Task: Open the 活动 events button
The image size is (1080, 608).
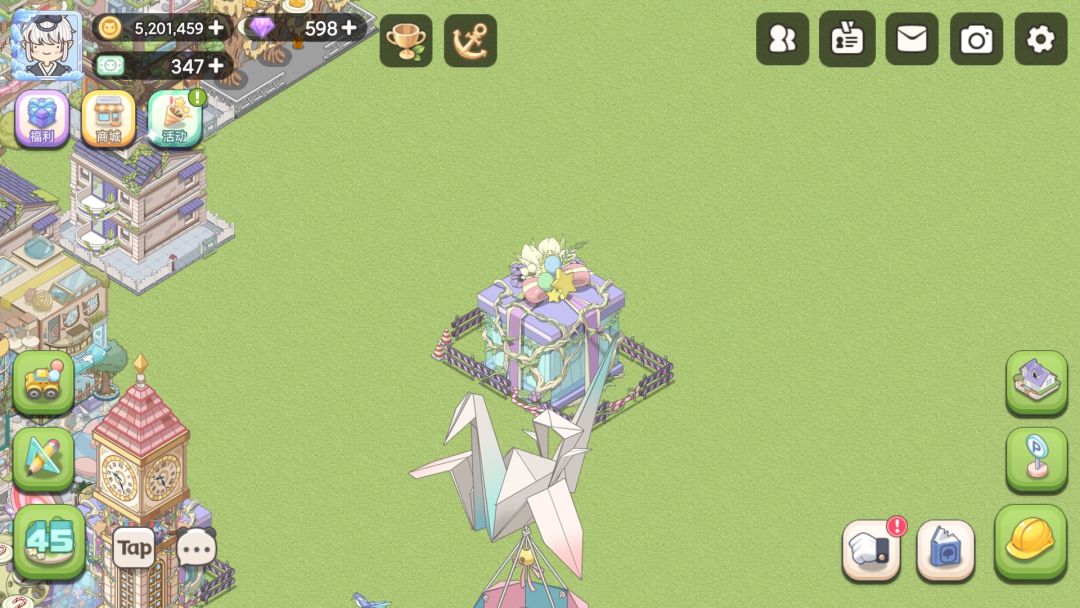Action: click(x=174, y=118)
